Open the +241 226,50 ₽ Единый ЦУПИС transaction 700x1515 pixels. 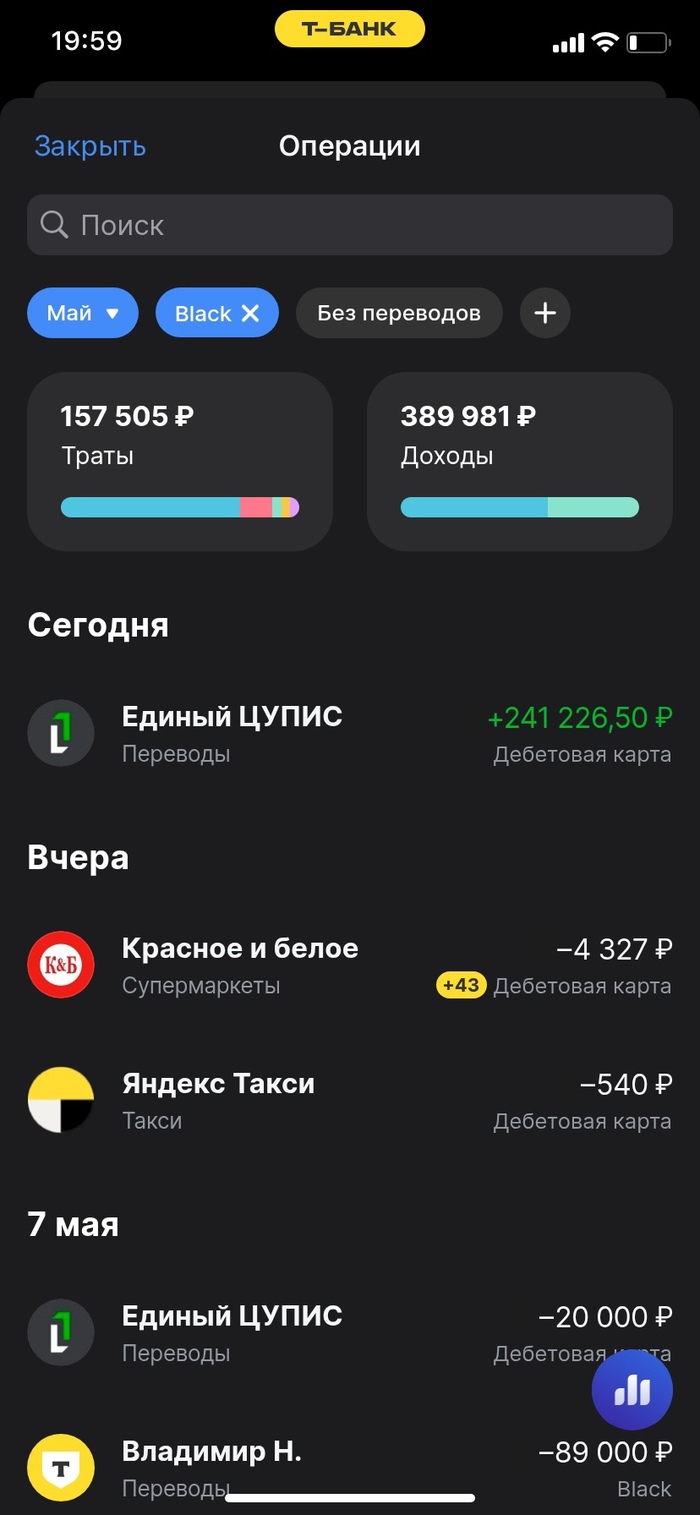point(350,734)
